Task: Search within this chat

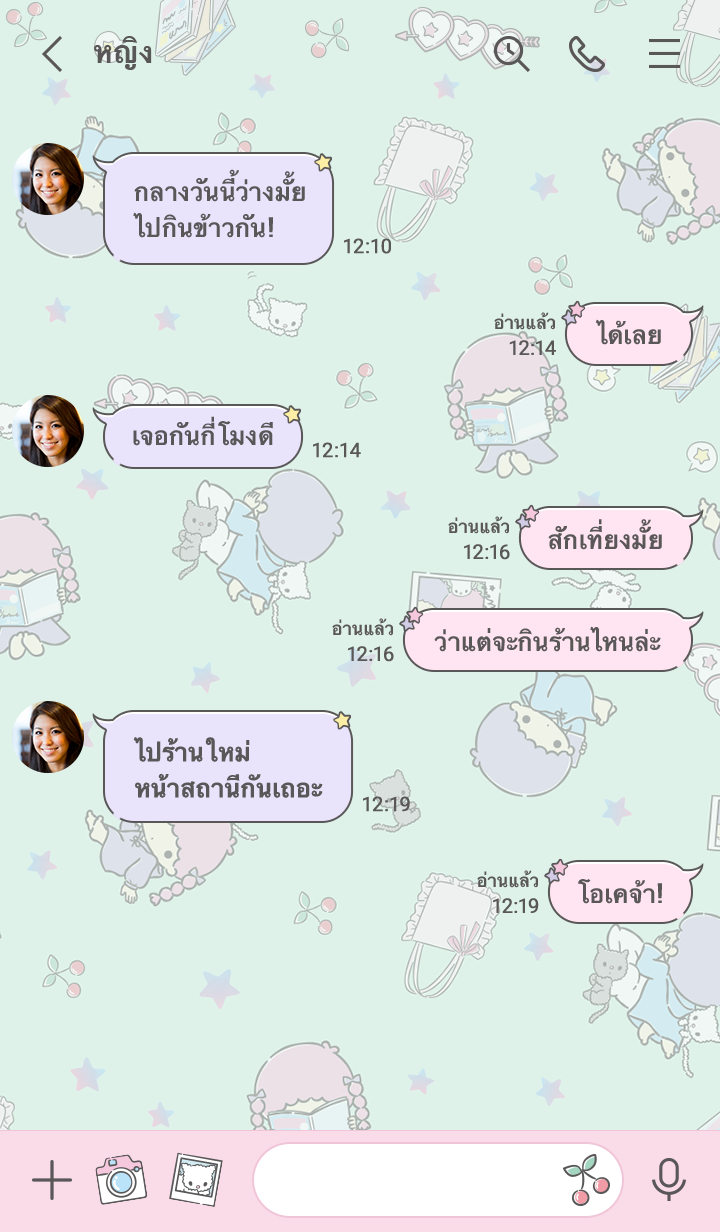Action: [x=512, y=54]
